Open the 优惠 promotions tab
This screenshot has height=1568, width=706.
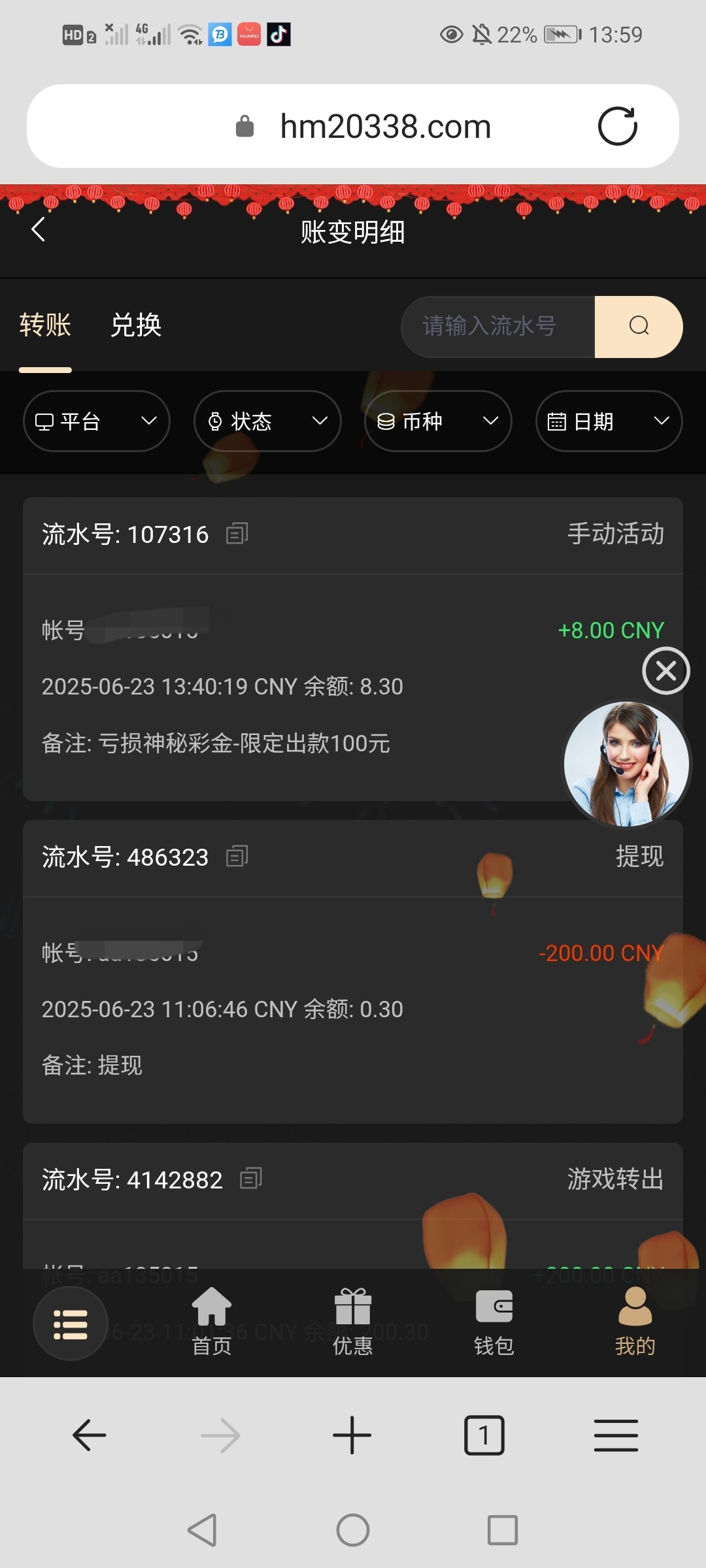pos(353,1321)
